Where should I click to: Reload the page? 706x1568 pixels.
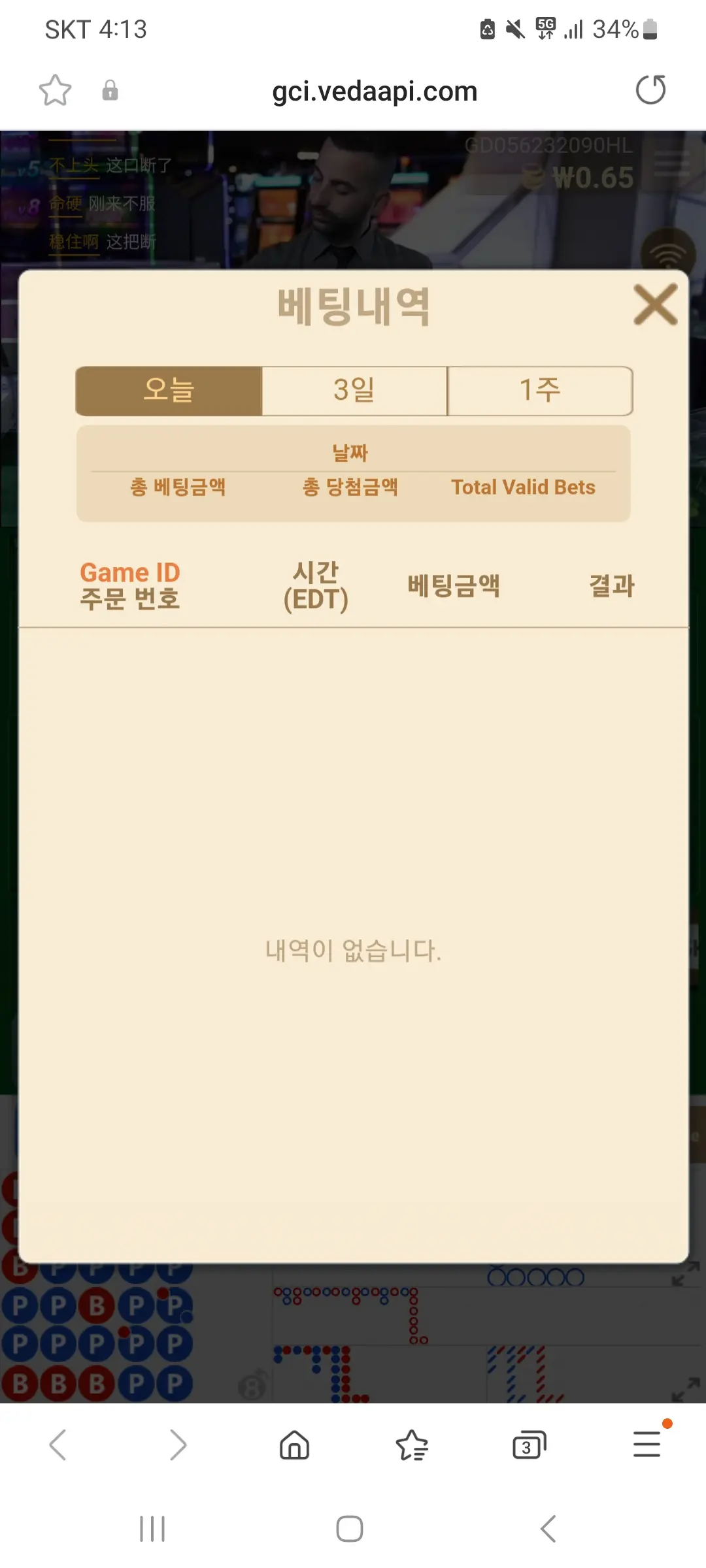[x=650, y=90]
